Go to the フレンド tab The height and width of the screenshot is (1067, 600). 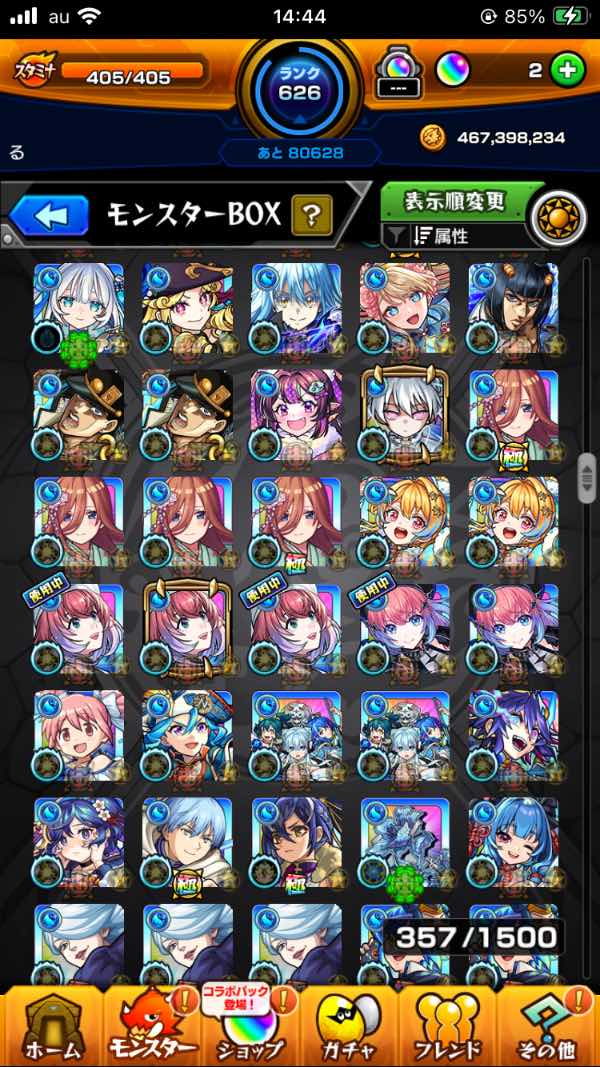point(448,1025)
